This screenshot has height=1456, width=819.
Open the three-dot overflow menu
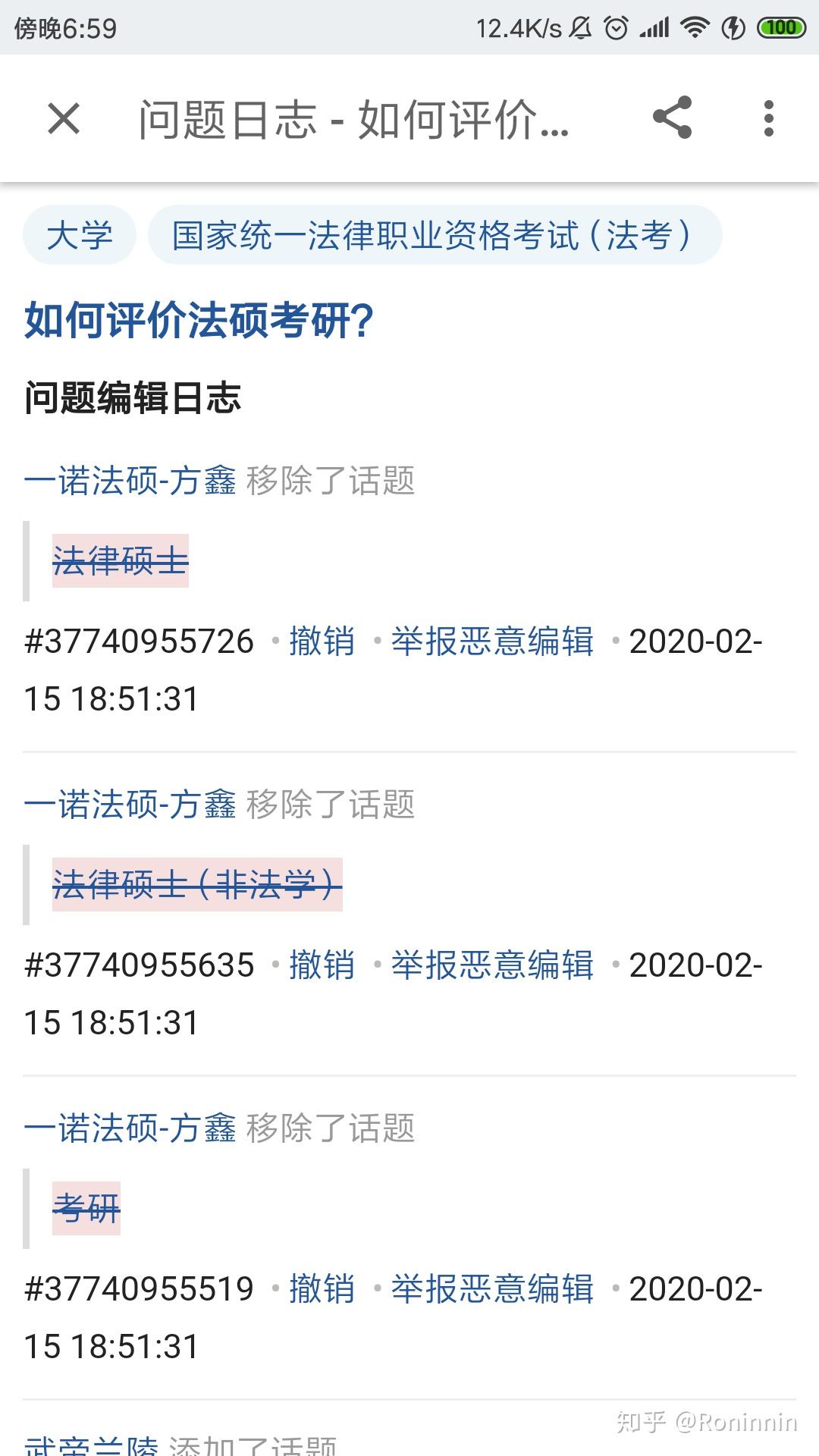[768, 118]
